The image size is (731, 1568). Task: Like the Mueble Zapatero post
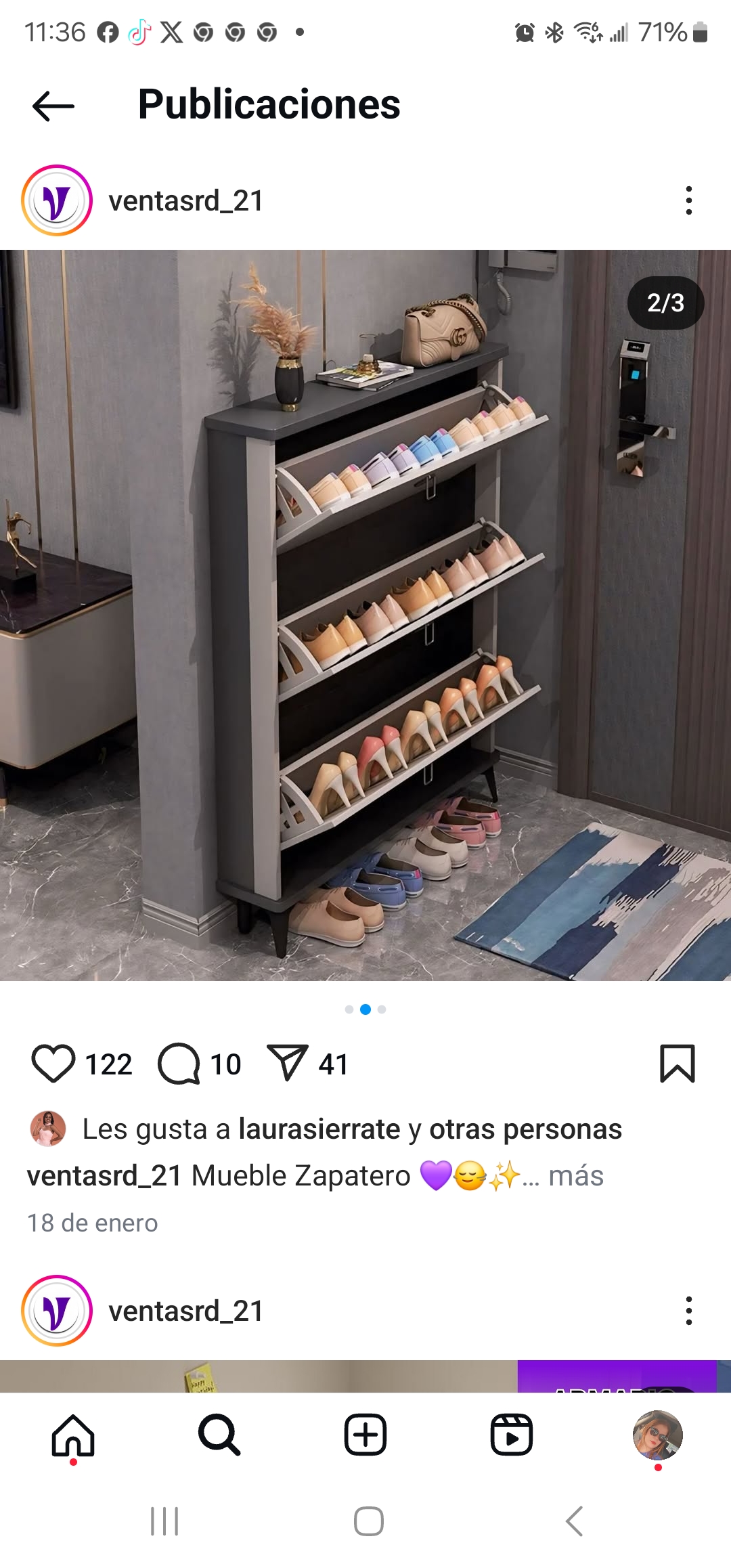53,1064
